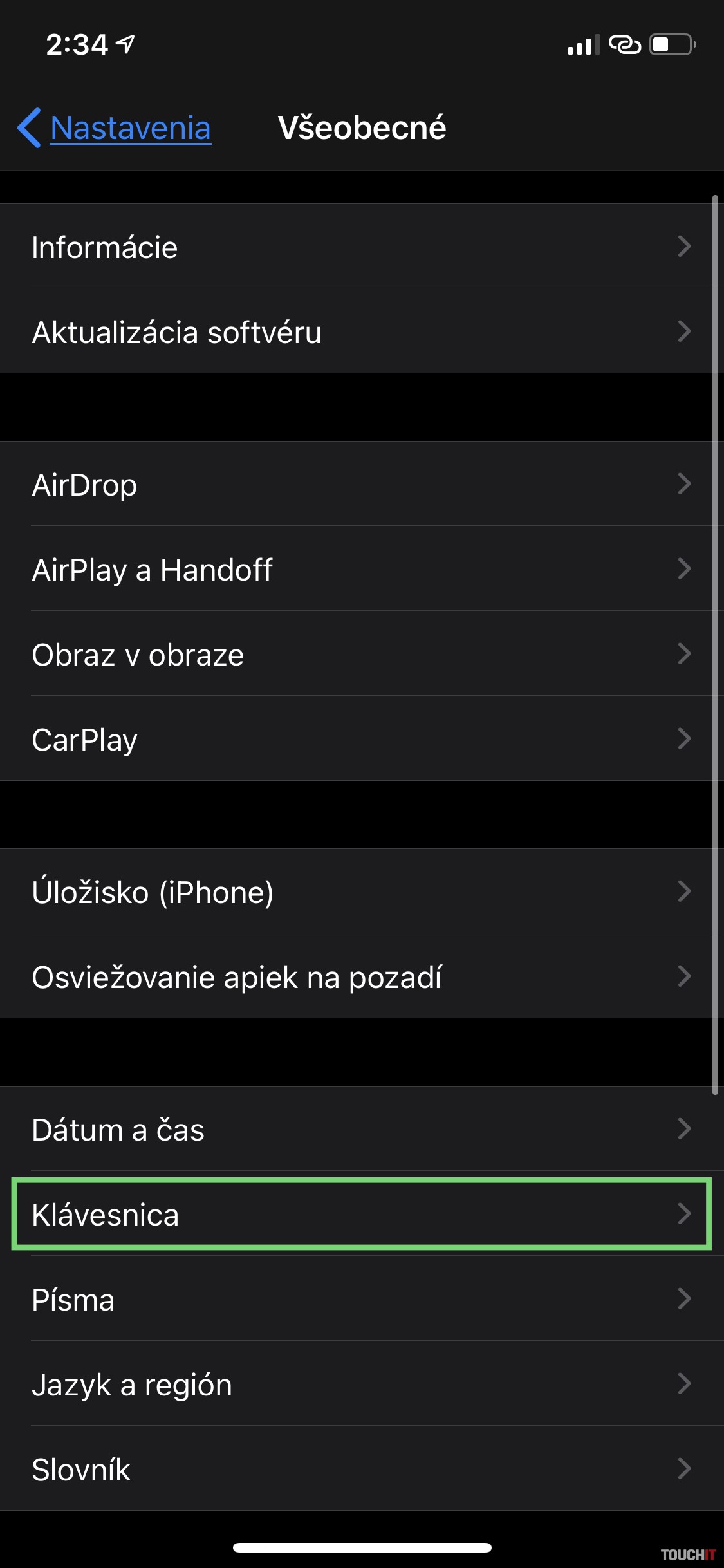Open the Písma row

[360, 1300]
